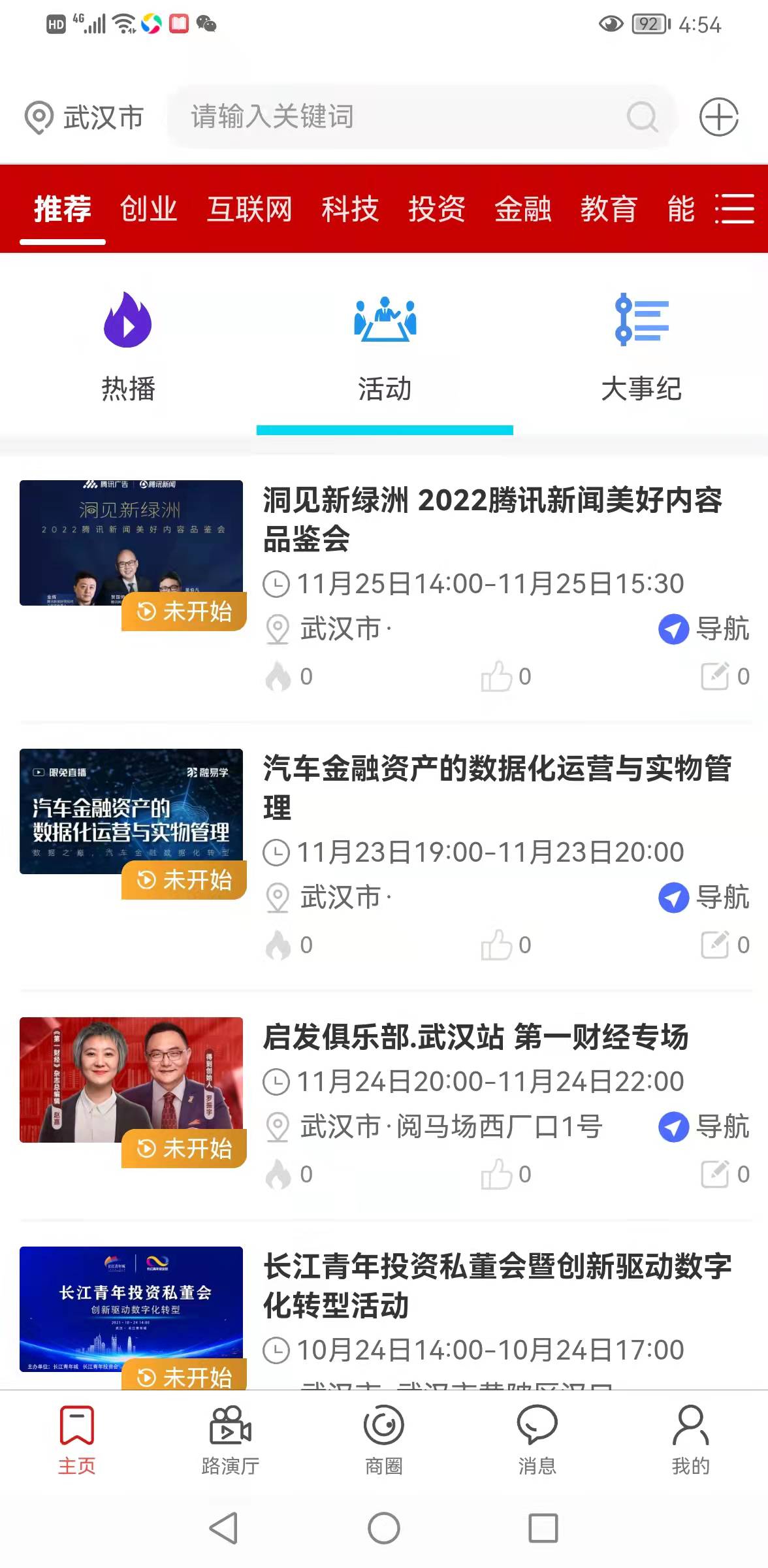Tap the keyword search input field

point(392,118)
